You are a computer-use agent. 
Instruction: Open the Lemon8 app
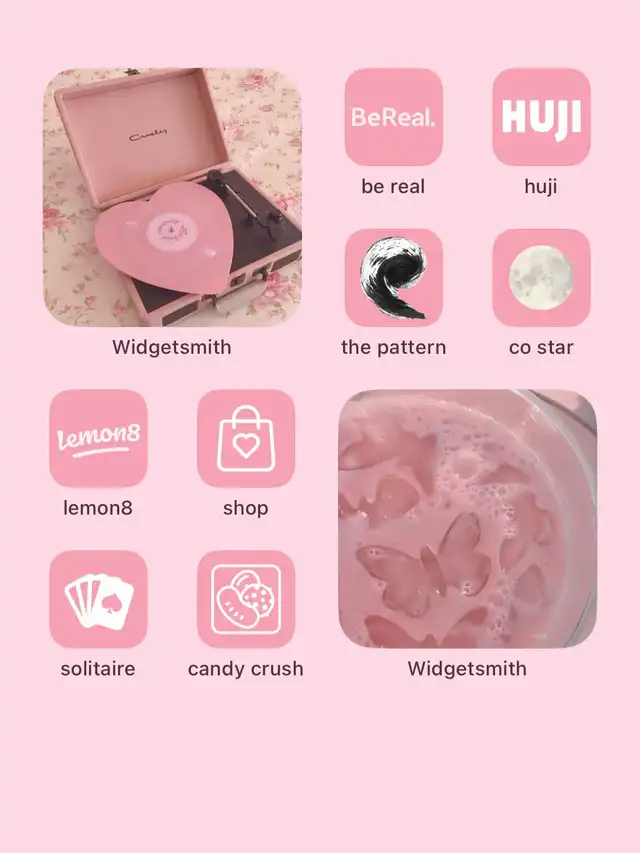pos(98,438)
